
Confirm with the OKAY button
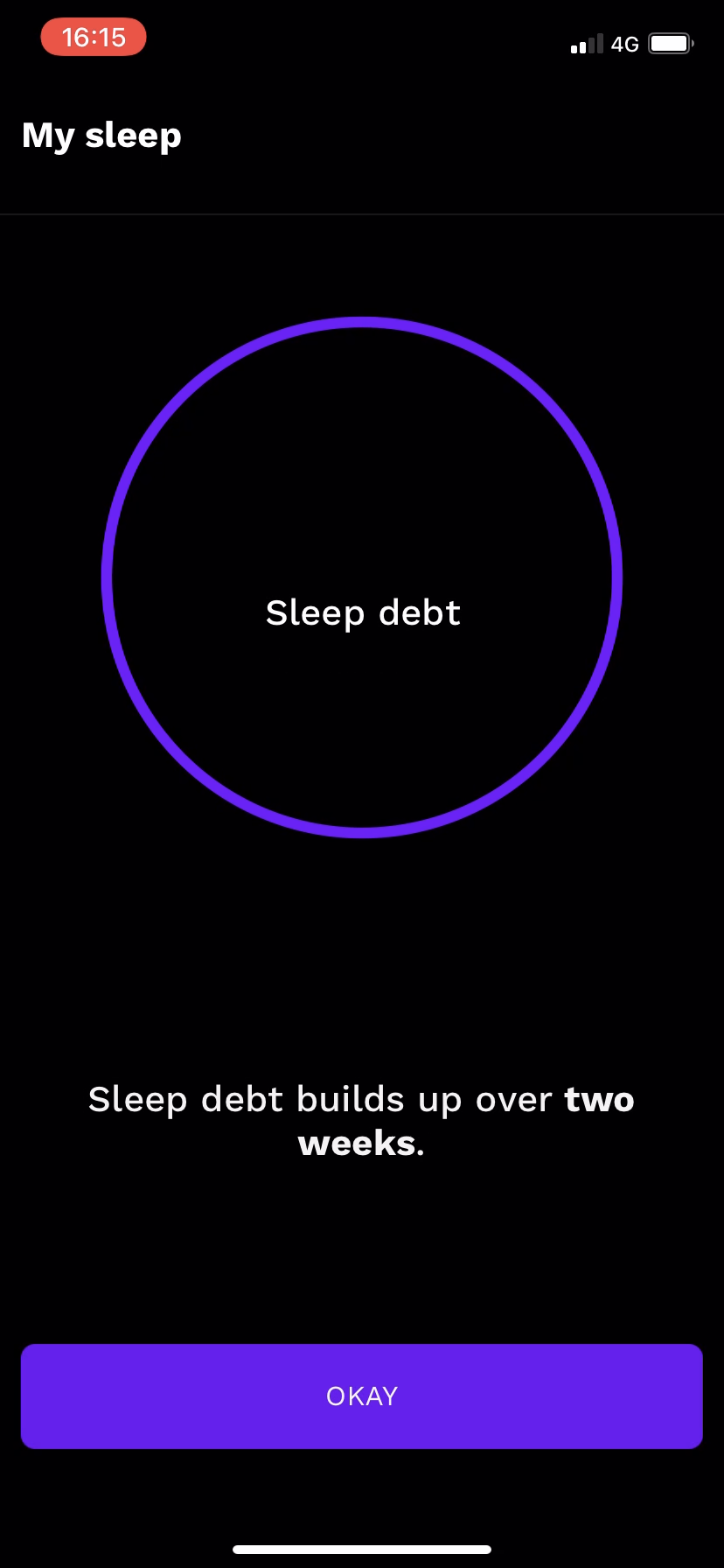pos(362,1396)
